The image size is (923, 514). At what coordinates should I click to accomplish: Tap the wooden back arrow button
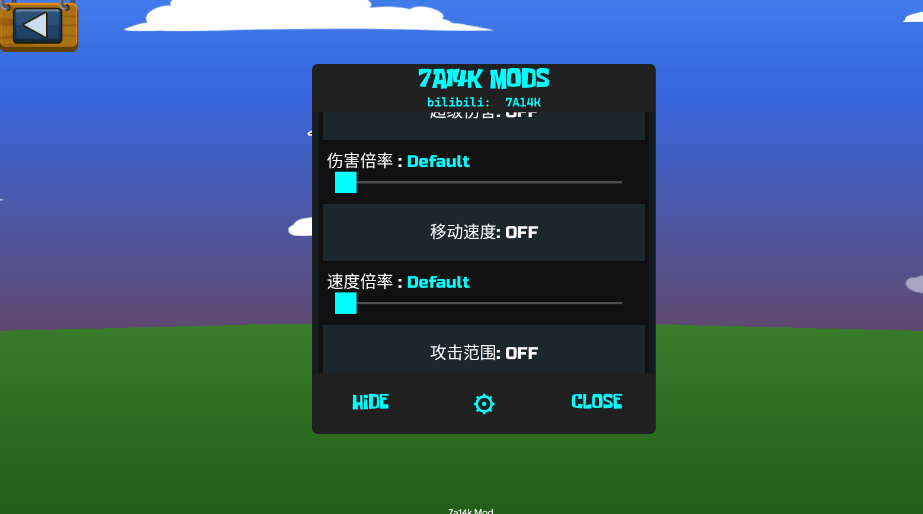37,25
